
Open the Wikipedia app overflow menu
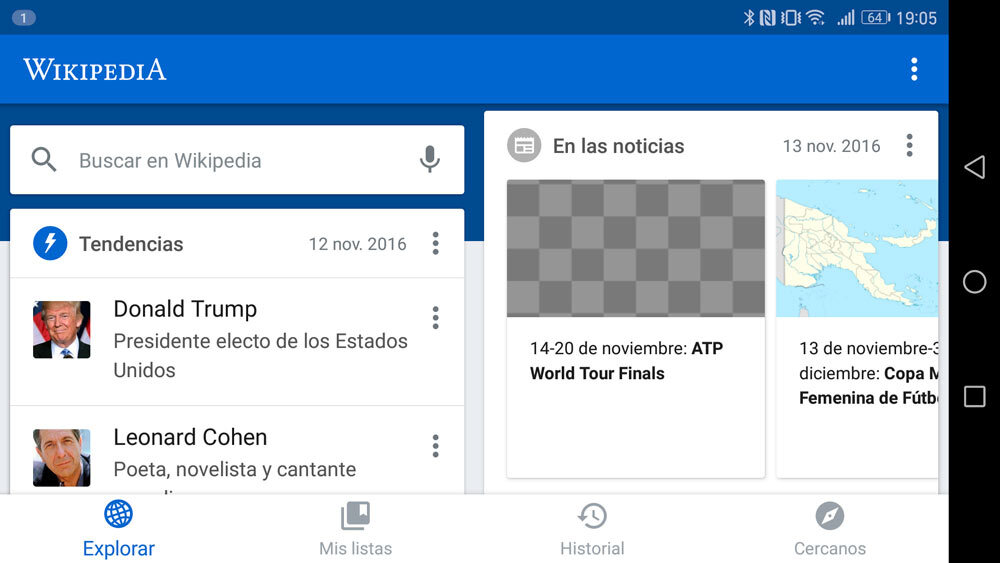pos(913,69)
